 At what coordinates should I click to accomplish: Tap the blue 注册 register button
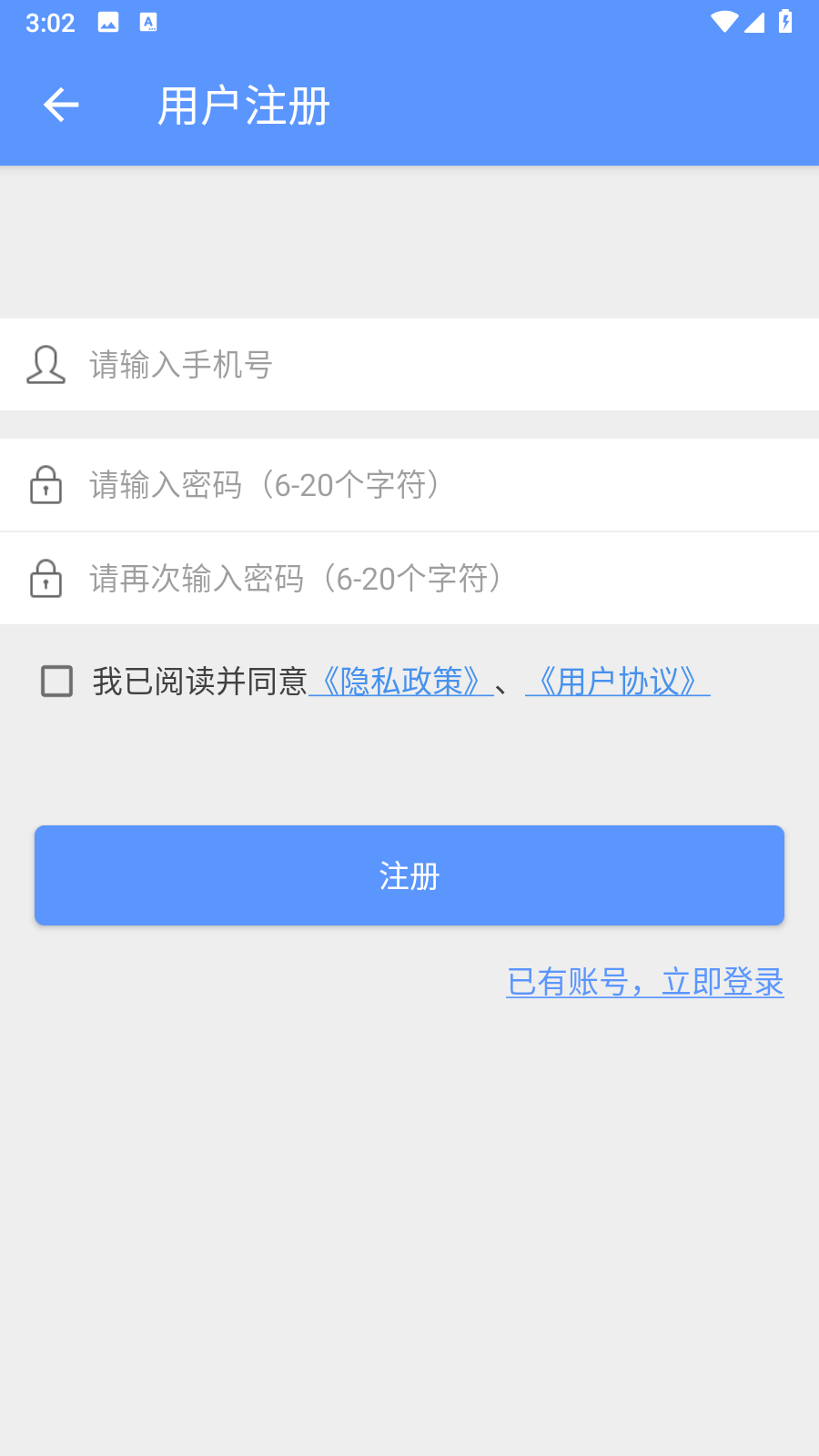pyautogui.click(x=409, y=875)
